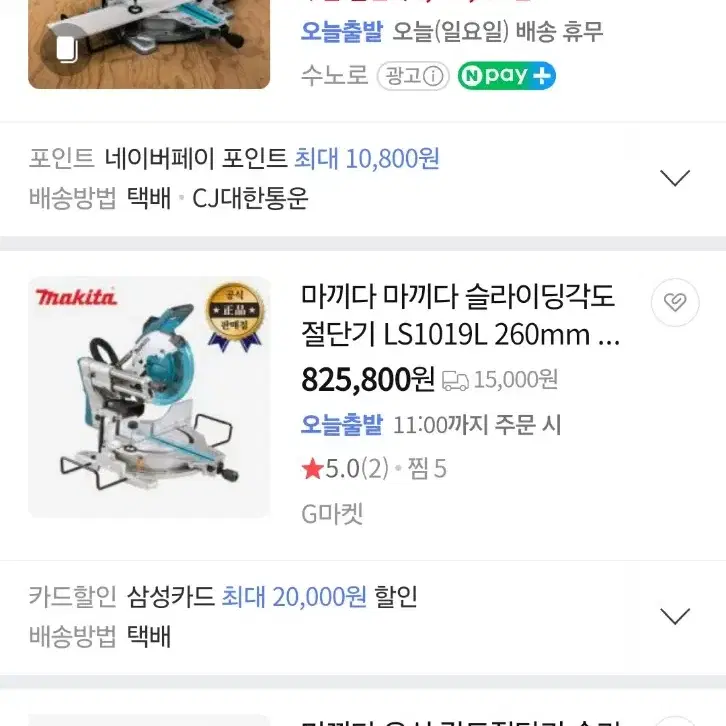The image size is (726, 726).
Task: Open the Makita LS1019L product image
Action: click(x=149, y=397)
